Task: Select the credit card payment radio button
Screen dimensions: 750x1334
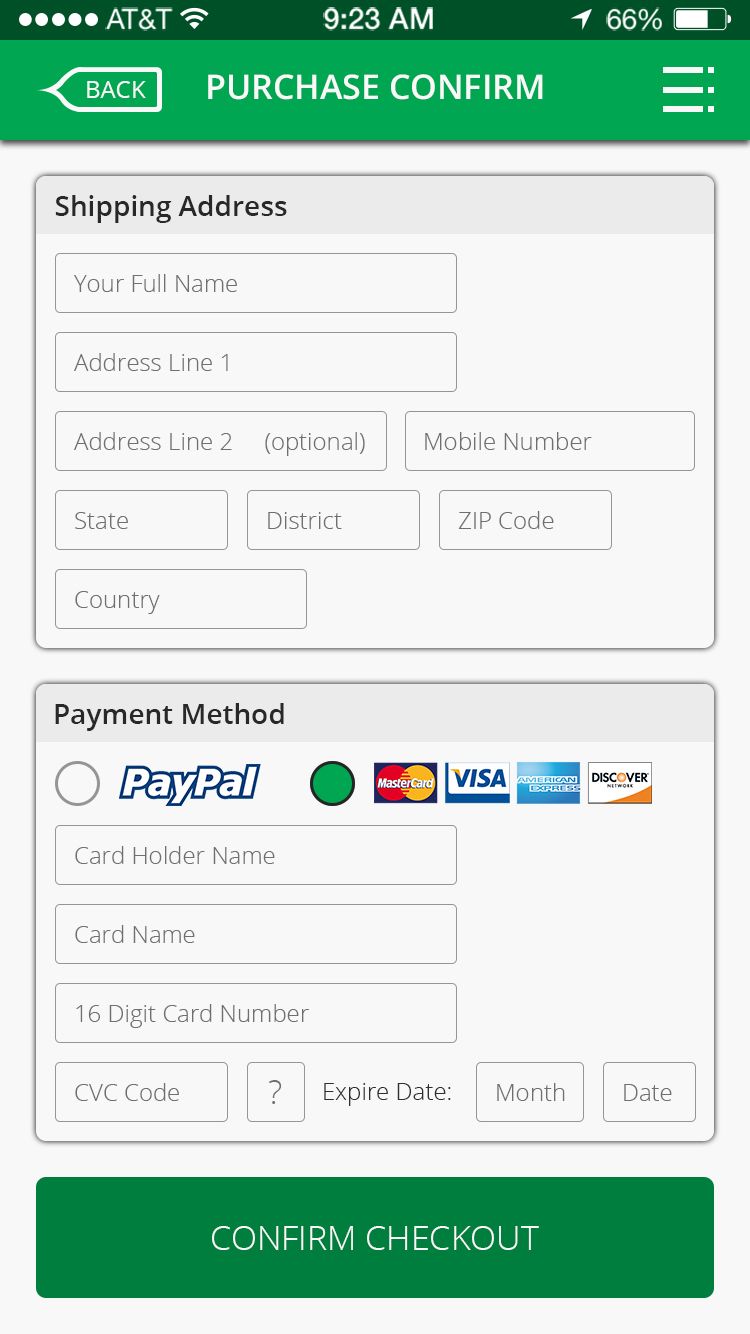Action: 332,784
